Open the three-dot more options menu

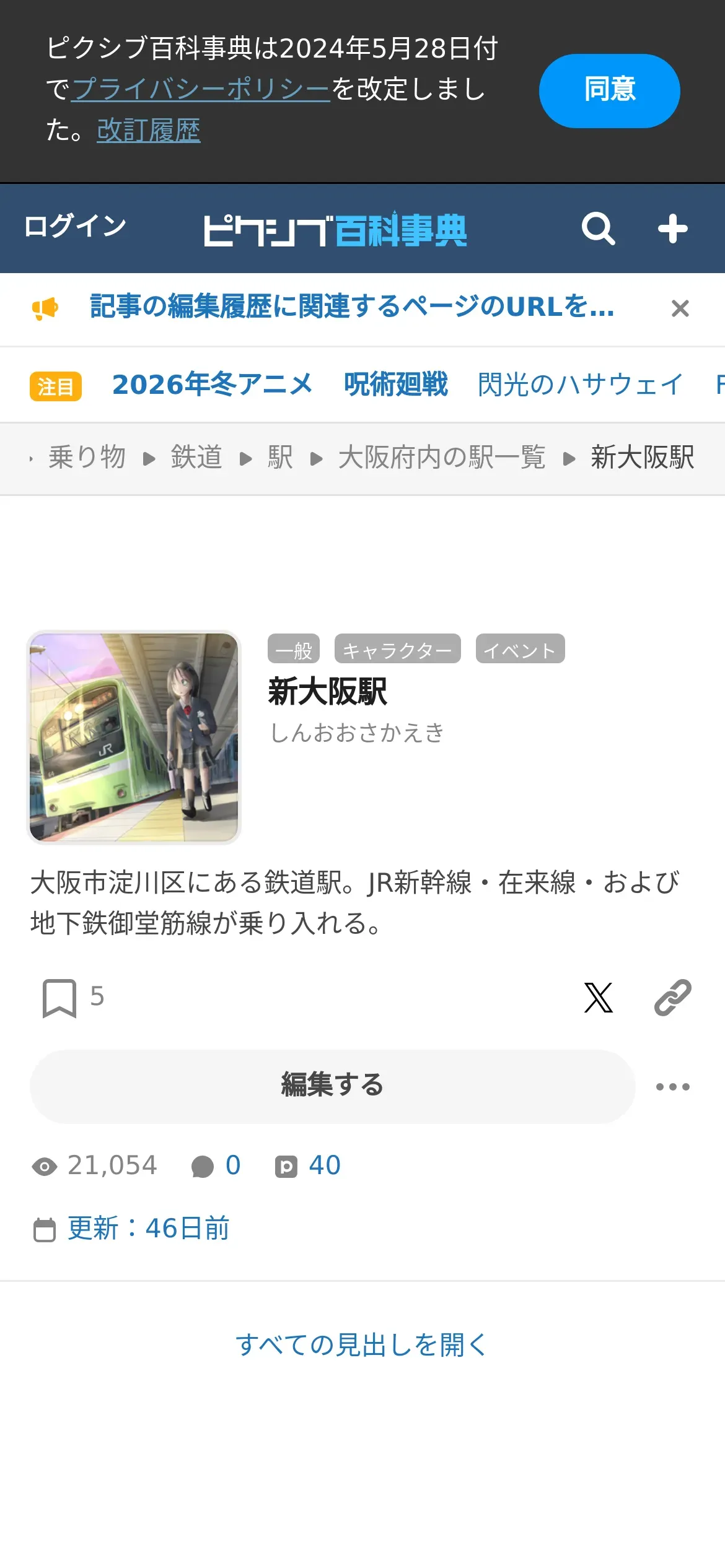tap(672, 1087)
